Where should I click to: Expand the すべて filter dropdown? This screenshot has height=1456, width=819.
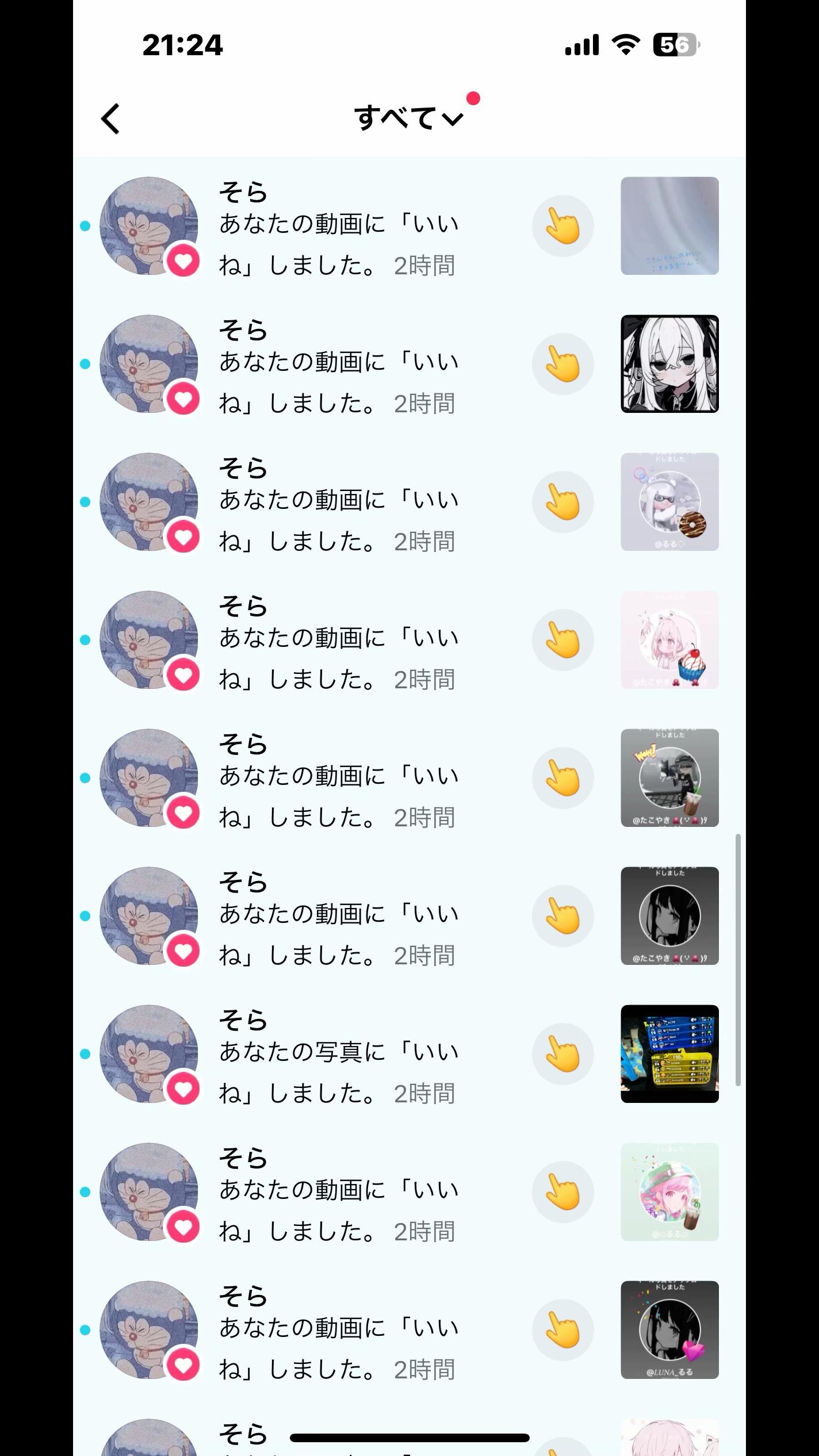pyautogui.click(x=408, y=118)
